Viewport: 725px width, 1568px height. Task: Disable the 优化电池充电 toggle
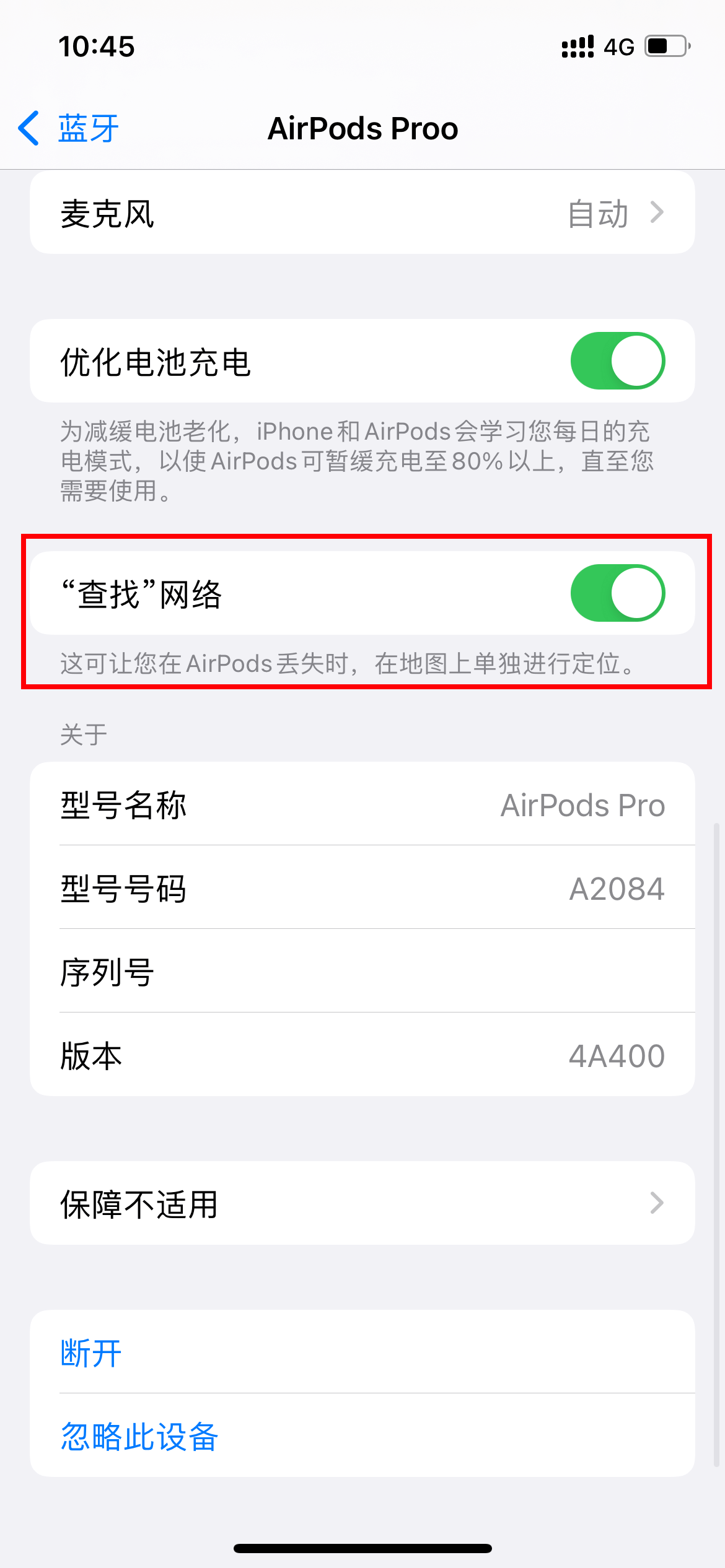point(620,360)
